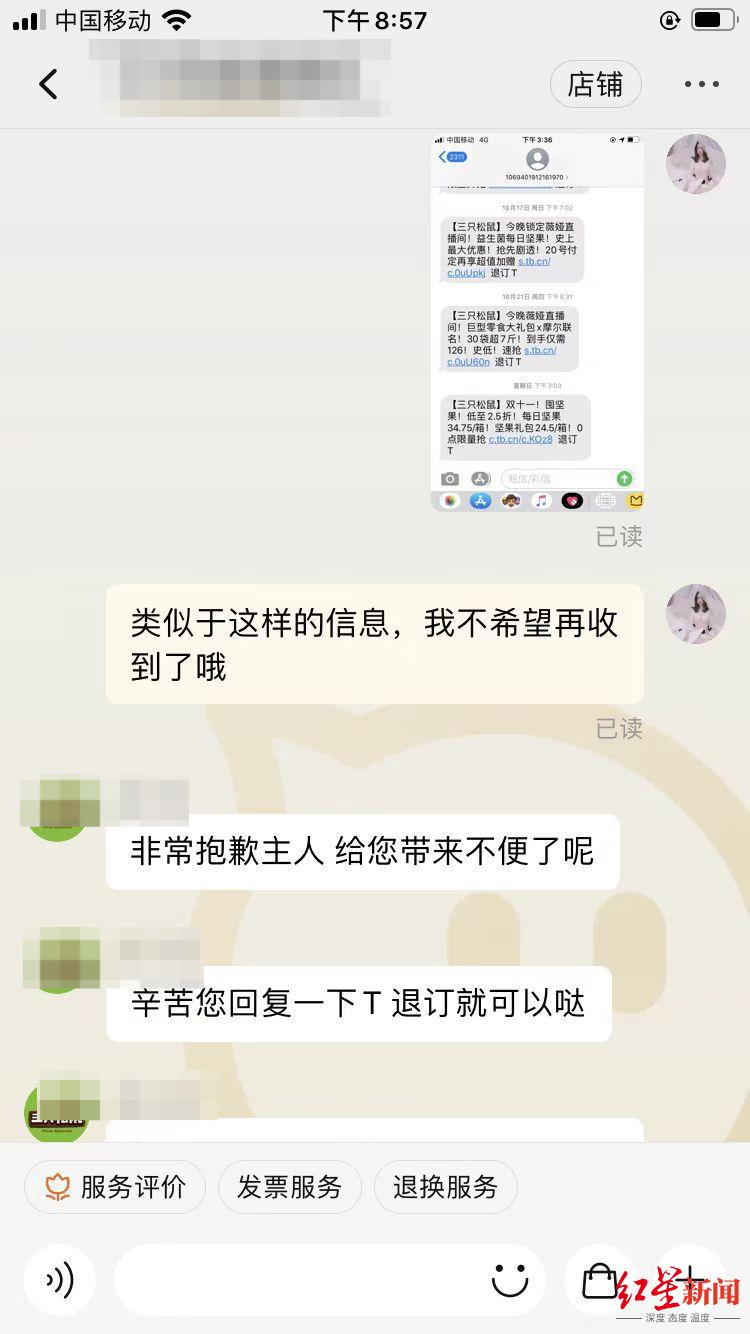750x1334 pixels.
Task: Go back from this chat
Action: [x=48, y=84]
